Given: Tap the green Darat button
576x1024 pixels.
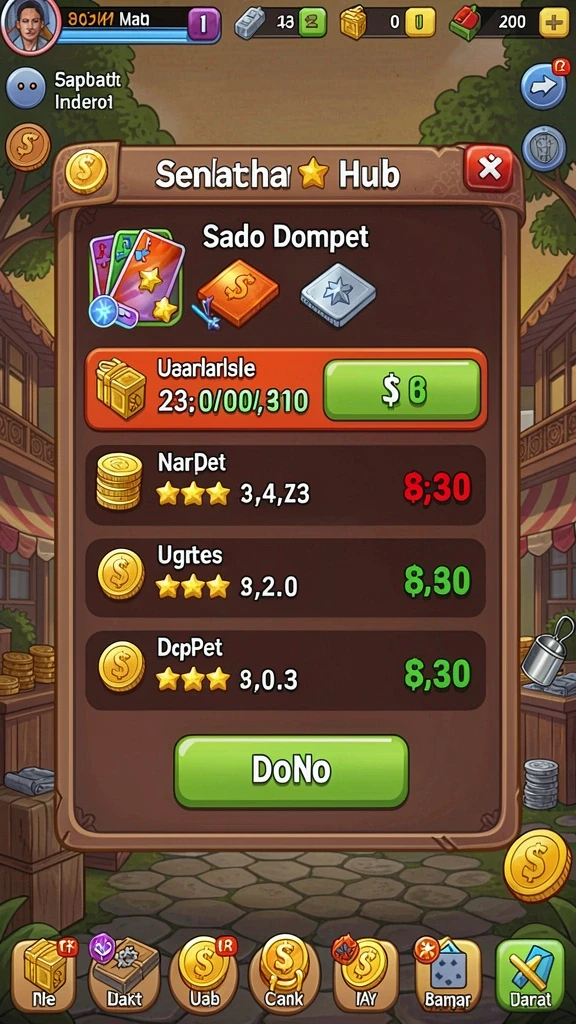Looking at the screenshot, I should pyautogui.click(x=530, y=976).
